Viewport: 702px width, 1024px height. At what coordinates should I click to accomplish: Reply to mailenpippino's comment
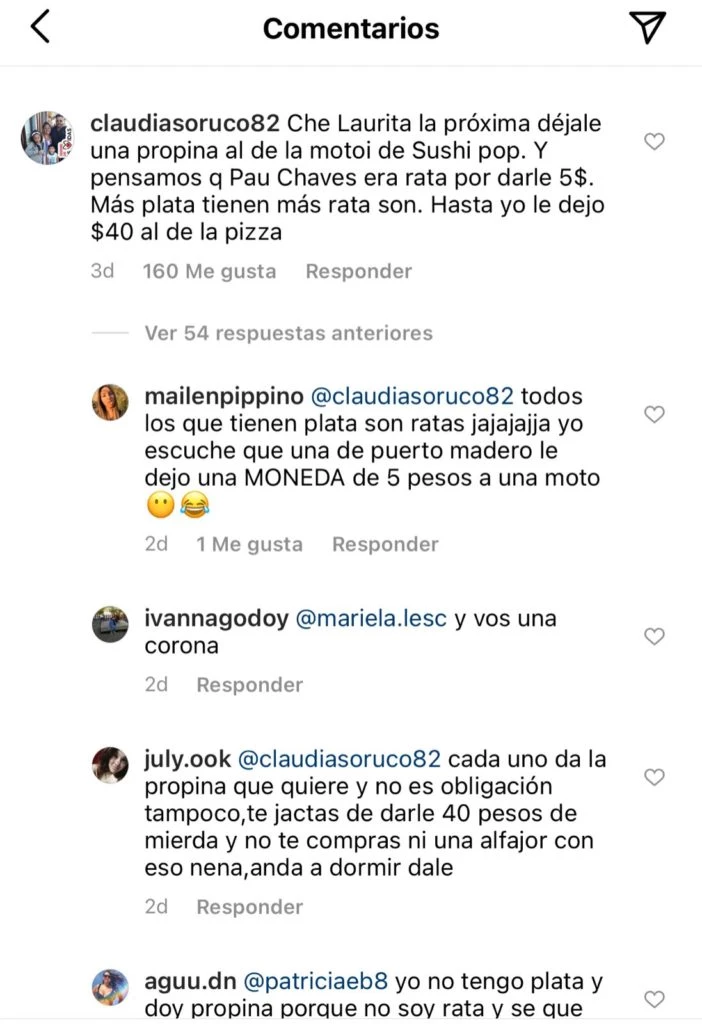click(x=385, y=544)
